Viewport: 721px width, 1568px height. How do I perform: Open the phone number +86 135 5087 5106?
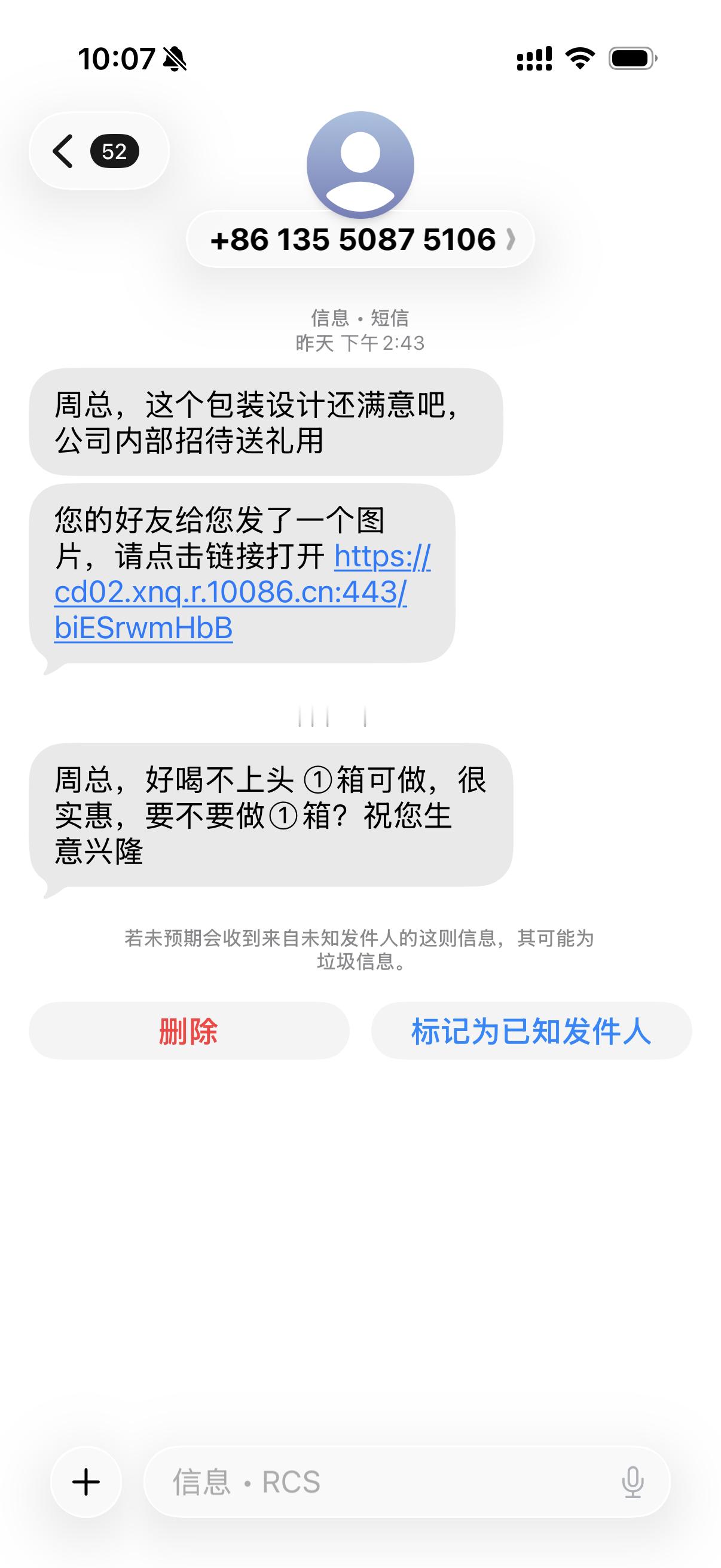(x=354, y=240)
